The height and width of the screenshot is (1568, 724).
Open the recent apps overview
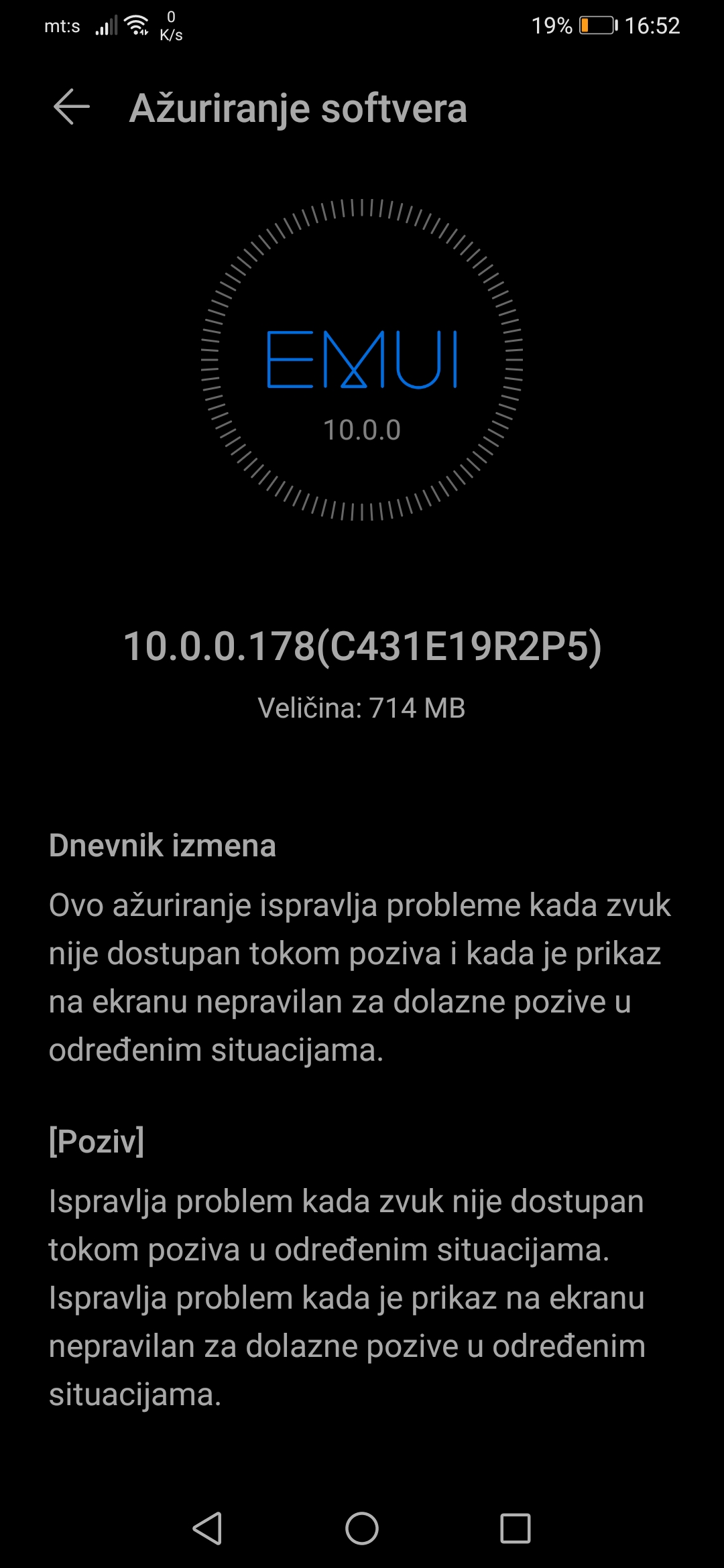coord(516,1528)
